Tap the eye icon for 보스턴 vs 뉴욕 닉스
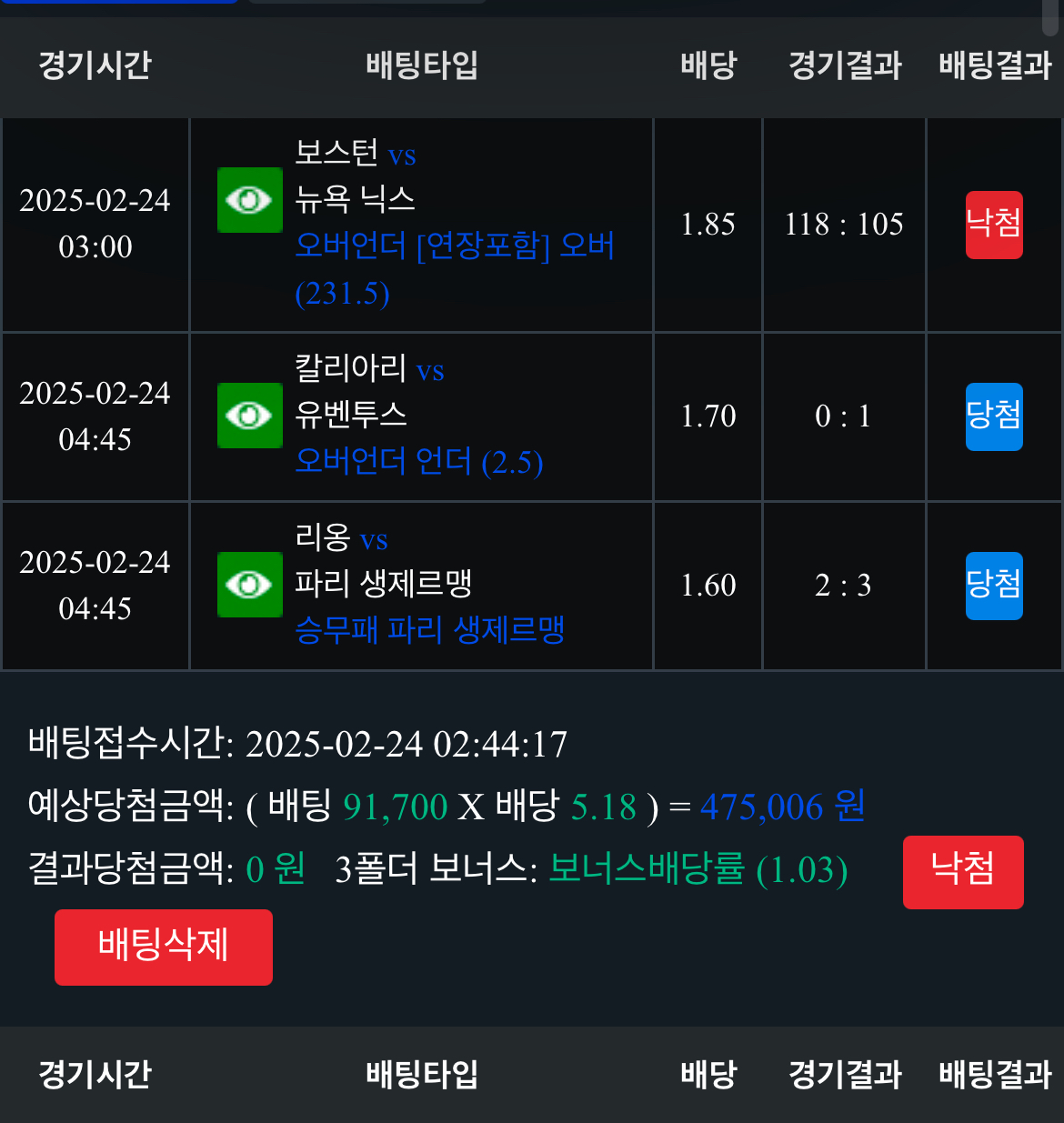 [250, 200]
